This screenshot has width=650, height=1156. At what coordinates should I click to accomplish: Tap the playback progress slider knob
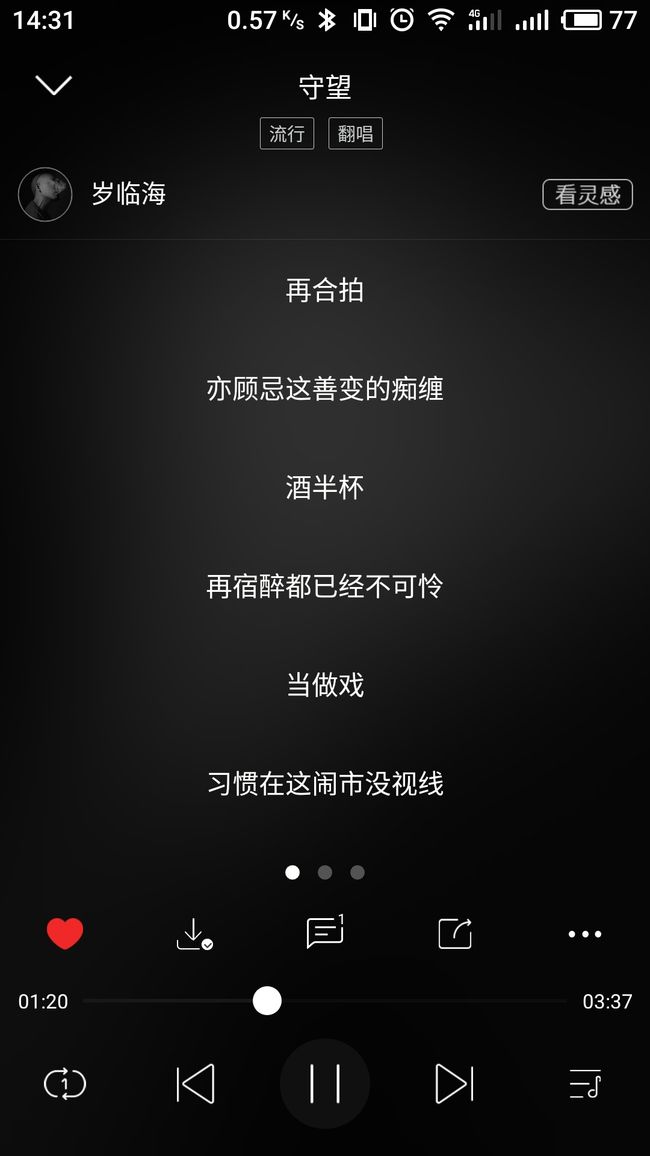click(x=267, y=1001)
